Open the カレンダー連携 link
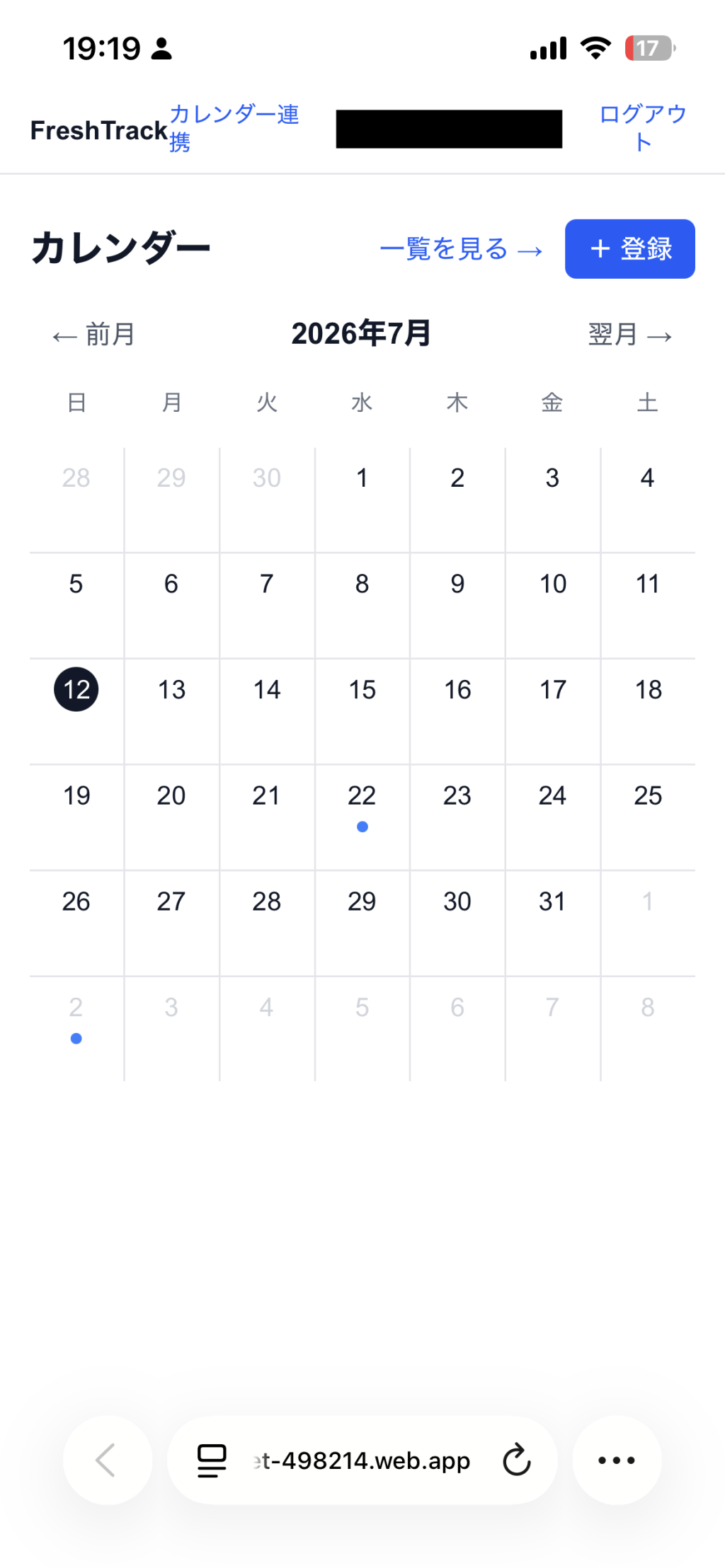This screenshot has height=1568, width=725. pyautogui.click(x=234, y=128)
